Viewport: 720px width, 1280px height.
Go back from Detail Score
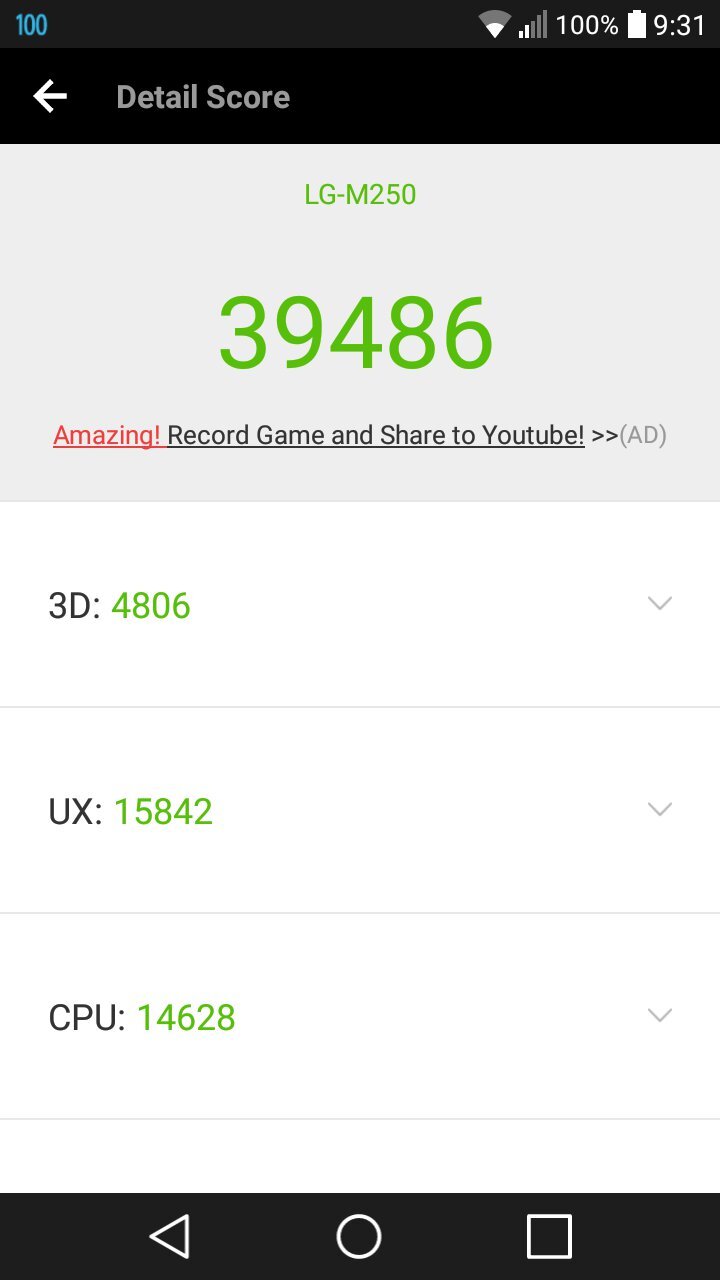point(50,97)
